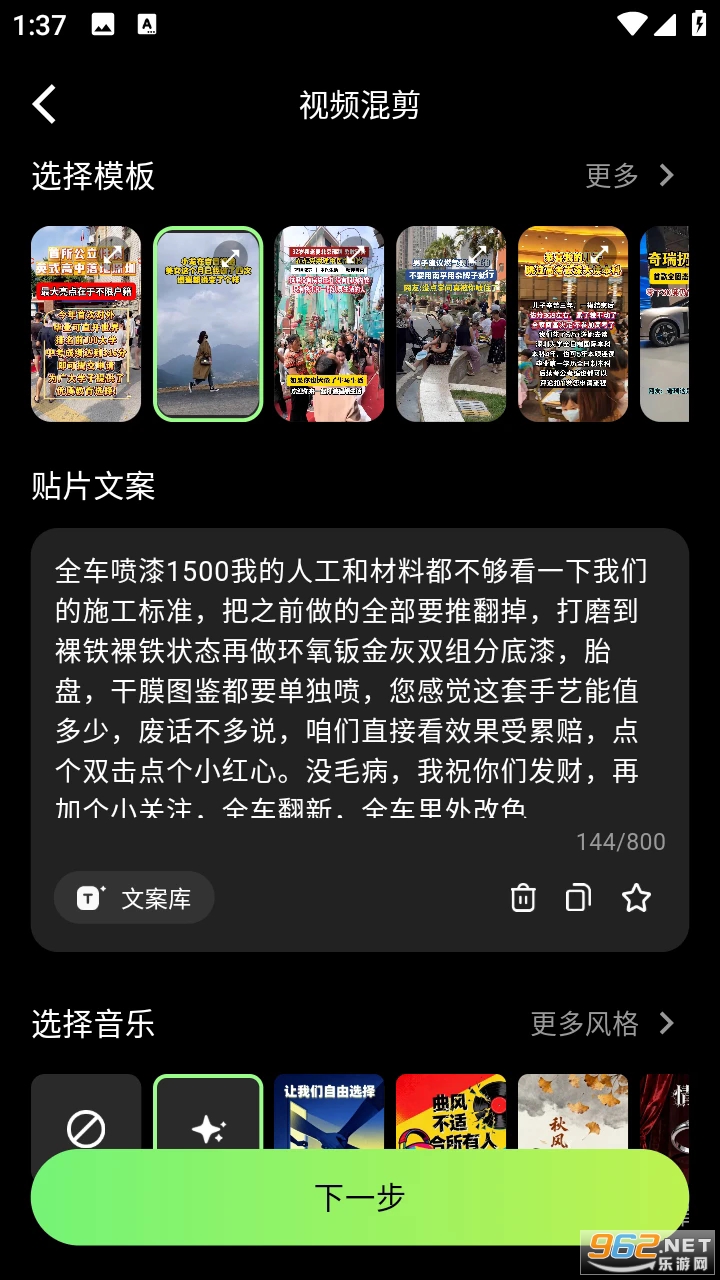
Task: Expand the chevron next to 选择音乐 header
Action: pos(664,1024)
